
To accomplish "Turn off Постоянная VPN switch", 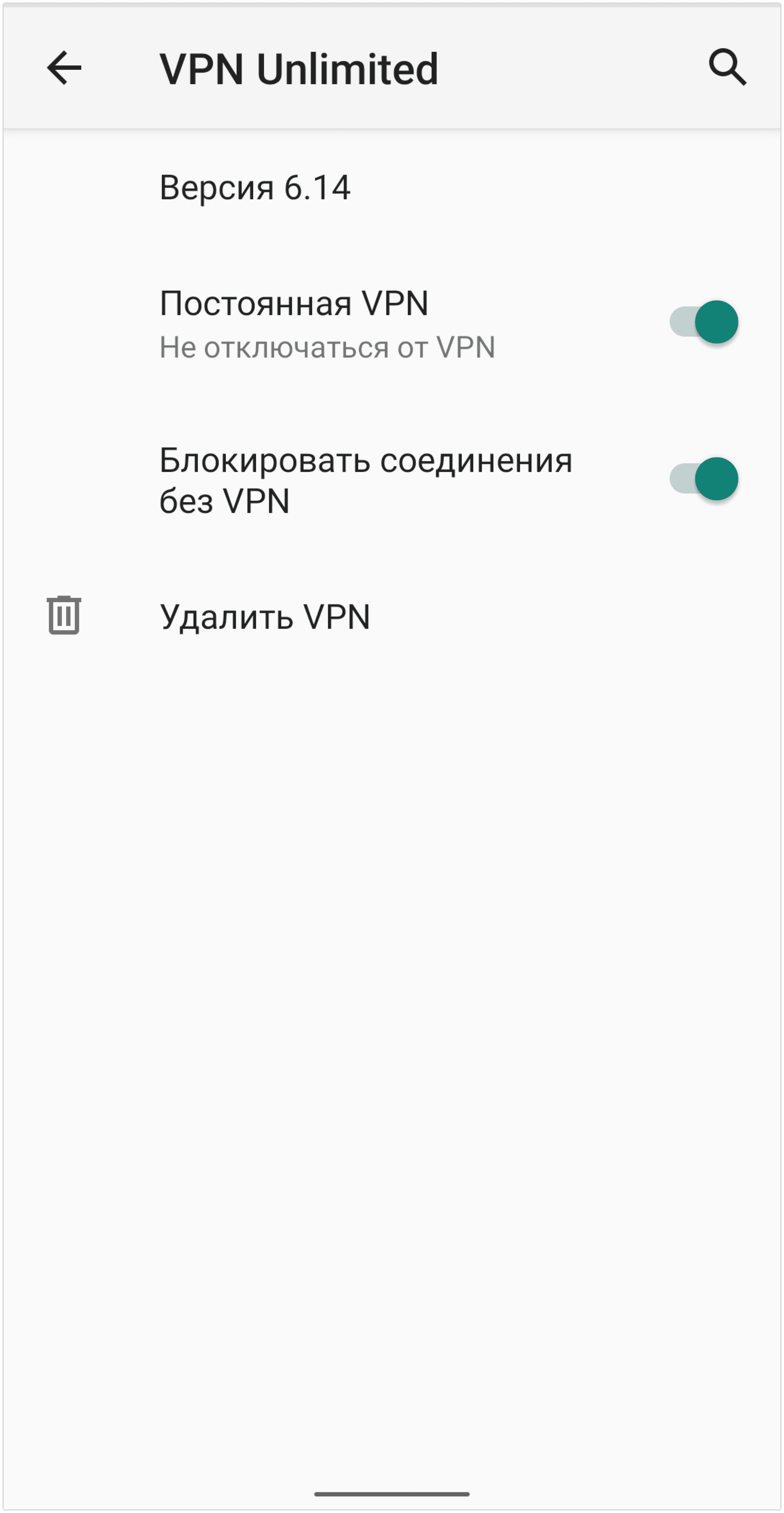I will (703, 322).
